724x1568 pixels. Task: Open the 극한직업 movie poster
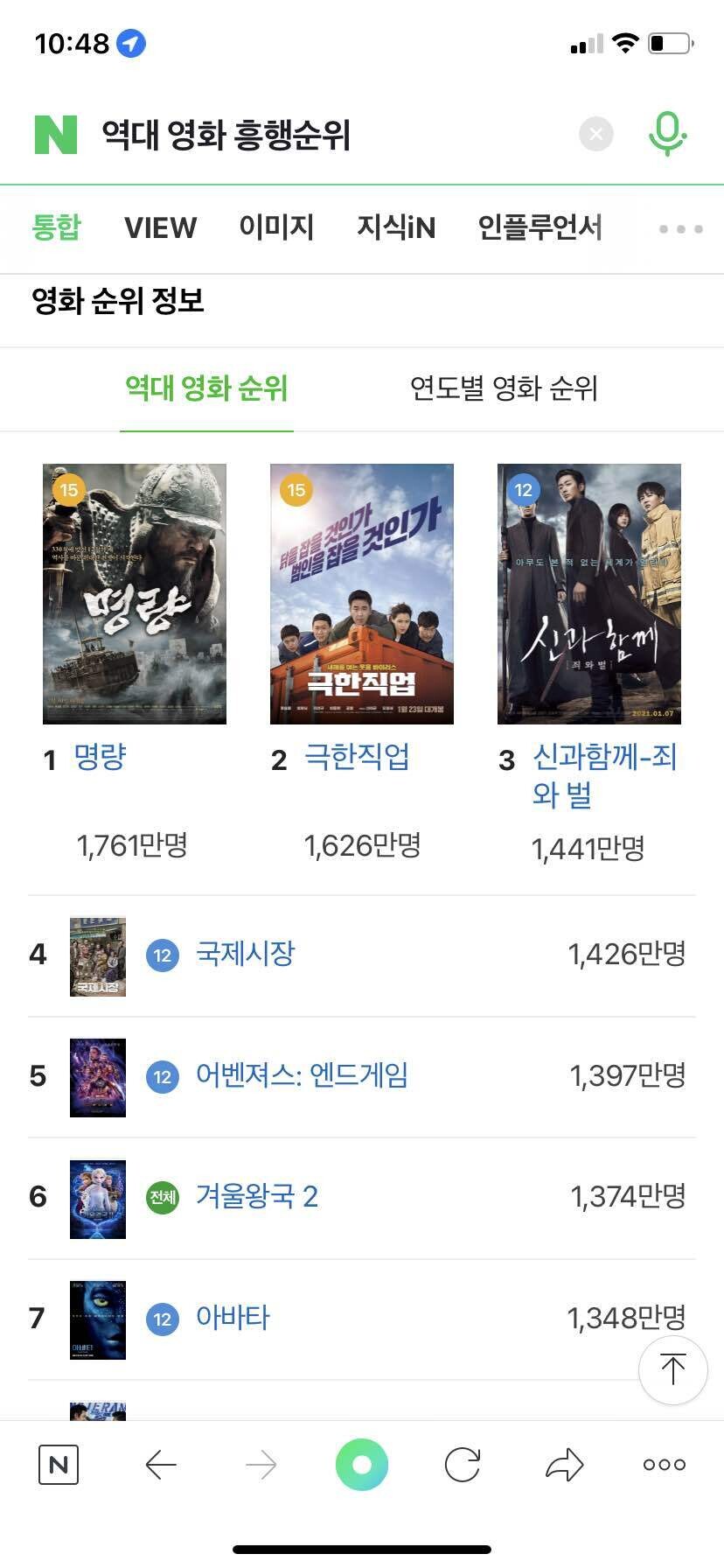coord(362,593)
